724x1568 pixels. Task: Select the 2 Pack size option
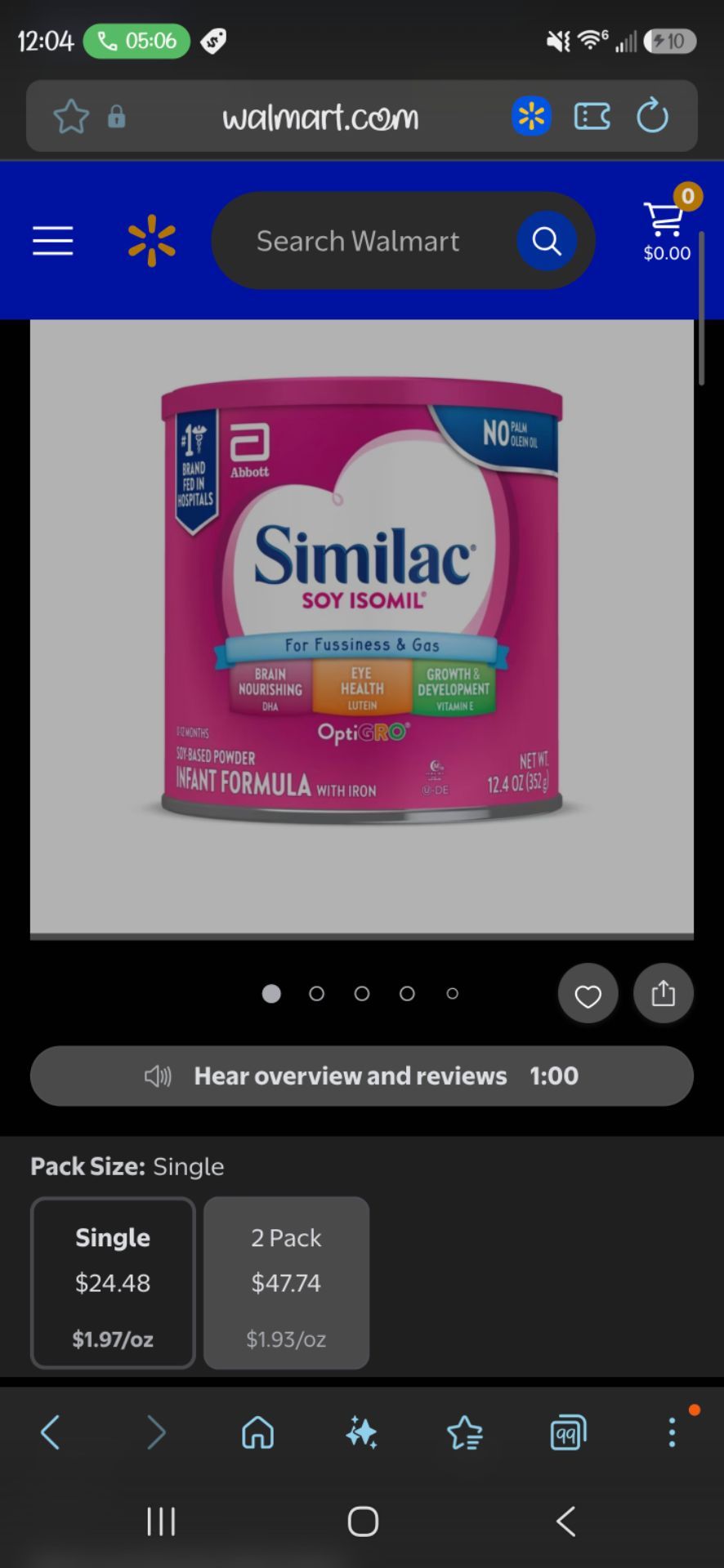(x=286, y=1282)
